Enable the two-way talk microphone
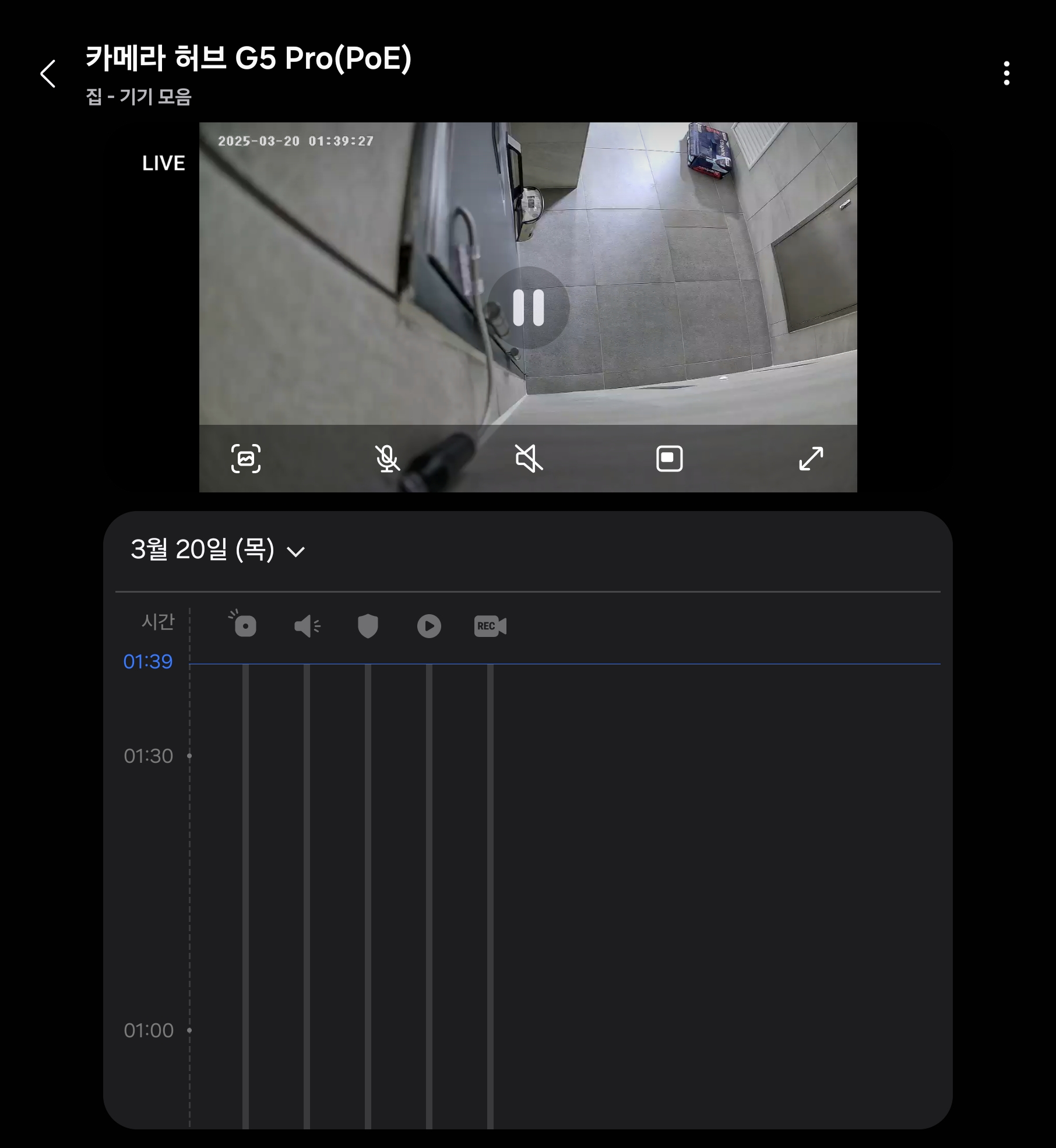Viewport: 1056px width, 1148px height. click(388, 459)
